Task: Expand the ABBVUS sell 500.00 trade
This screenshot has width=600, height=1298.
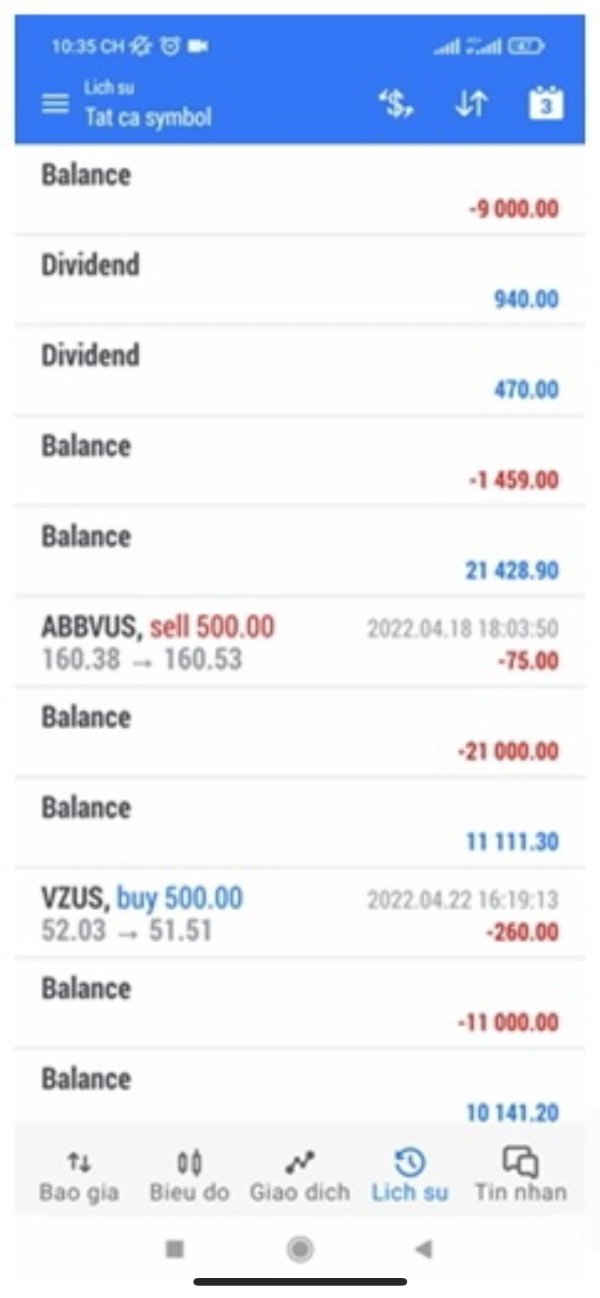Action: coord(300,642)
